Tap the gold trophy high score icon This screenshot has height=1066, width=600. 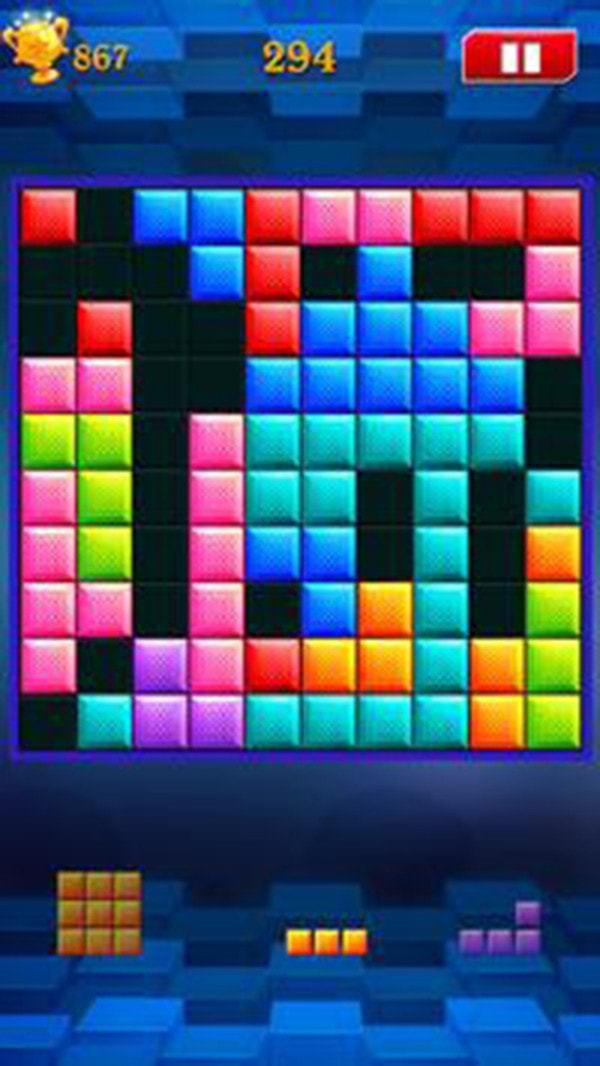[x=33, y=51]
